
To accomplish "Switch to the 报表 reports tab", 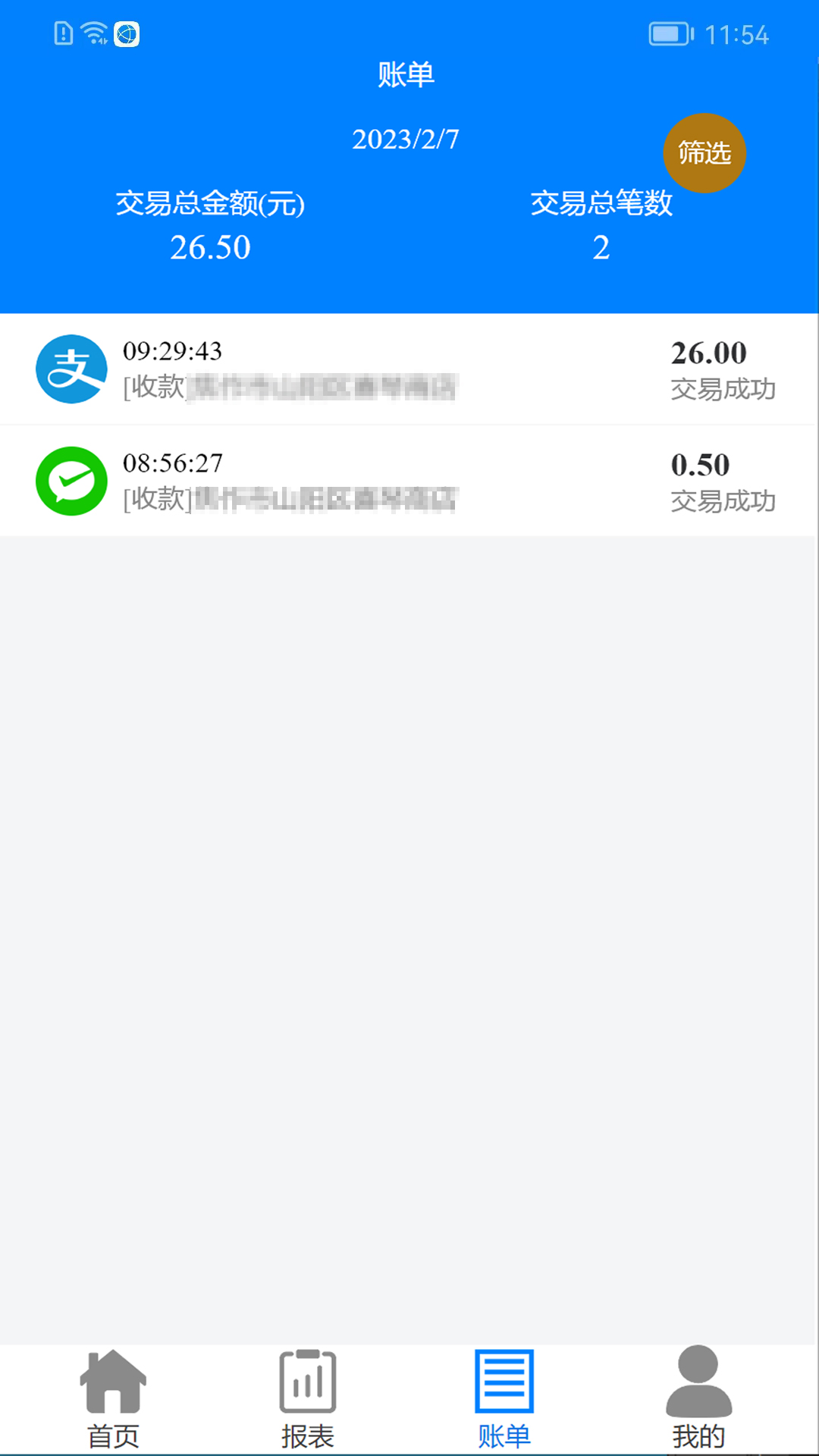I will (x=308, y=1398).
